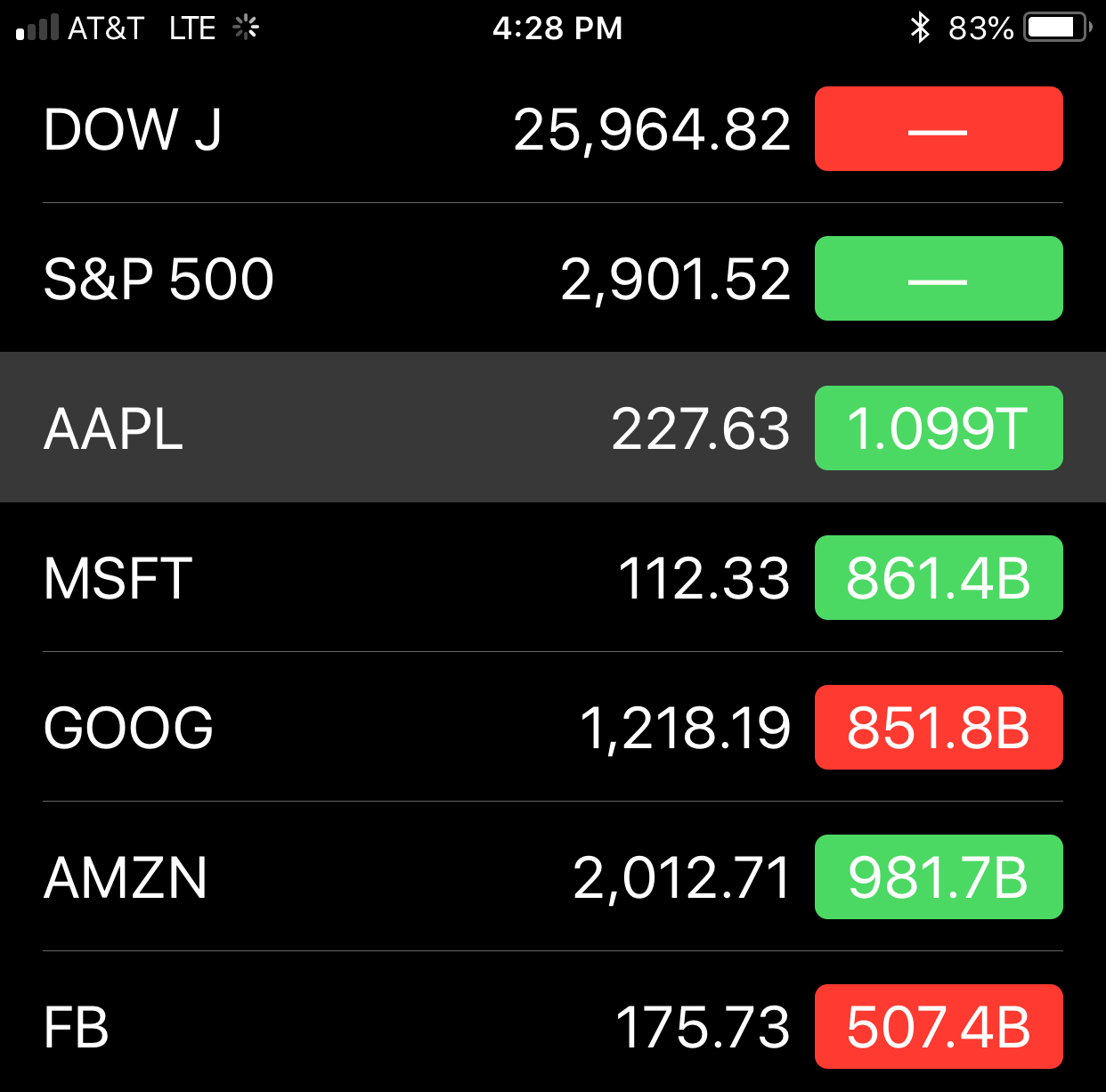View the GOOG stock row

coord(401,728)
